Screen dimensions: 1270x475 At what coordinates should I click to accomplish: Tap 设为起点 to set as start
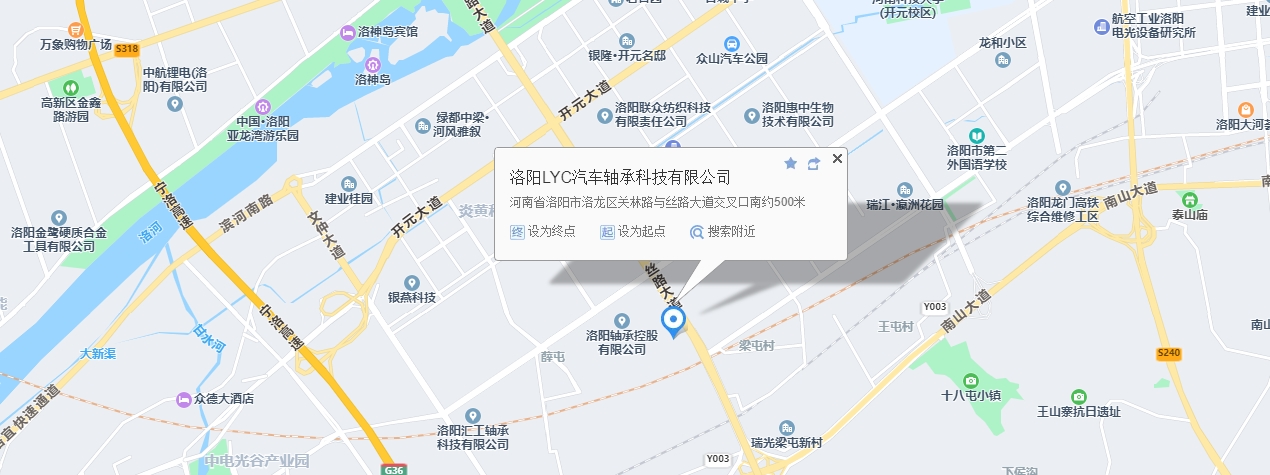[632, 231]
